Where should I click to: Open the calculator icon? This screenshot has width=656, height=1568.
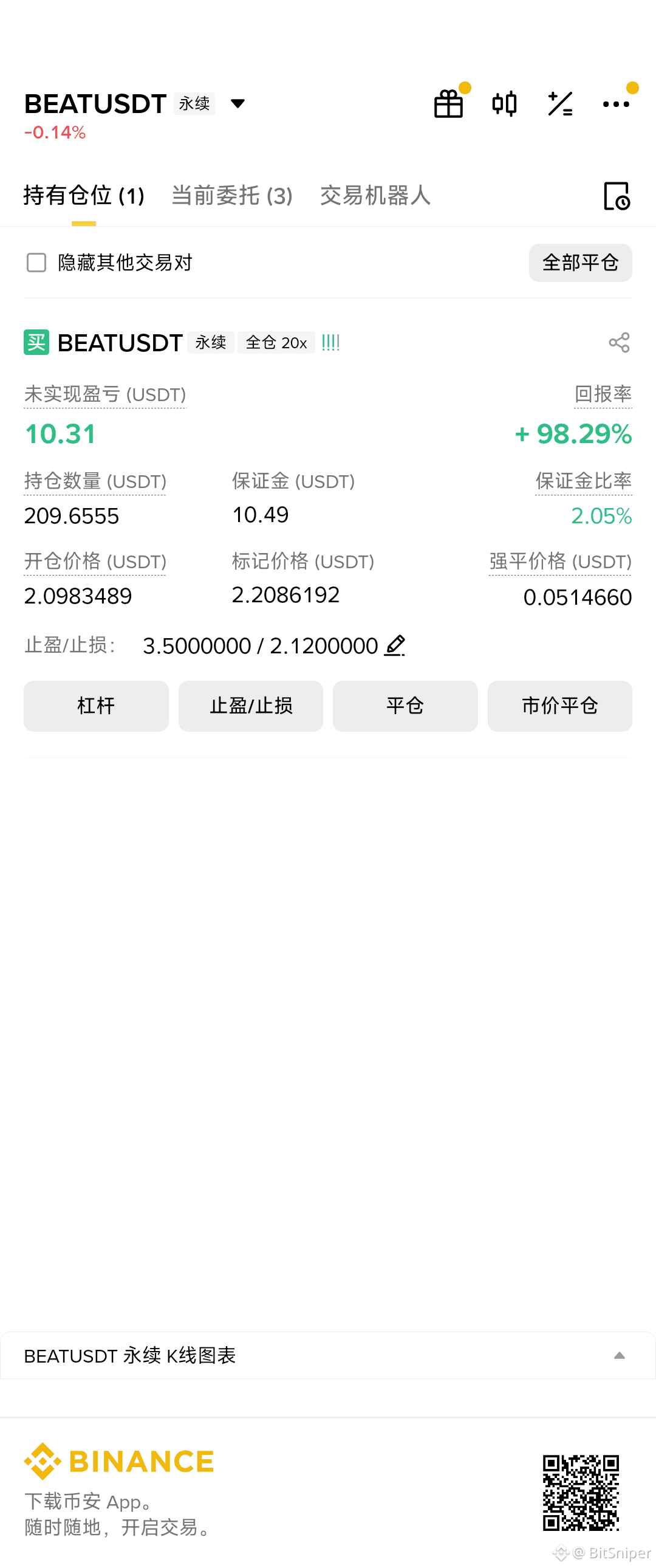(x=560, y=104)
